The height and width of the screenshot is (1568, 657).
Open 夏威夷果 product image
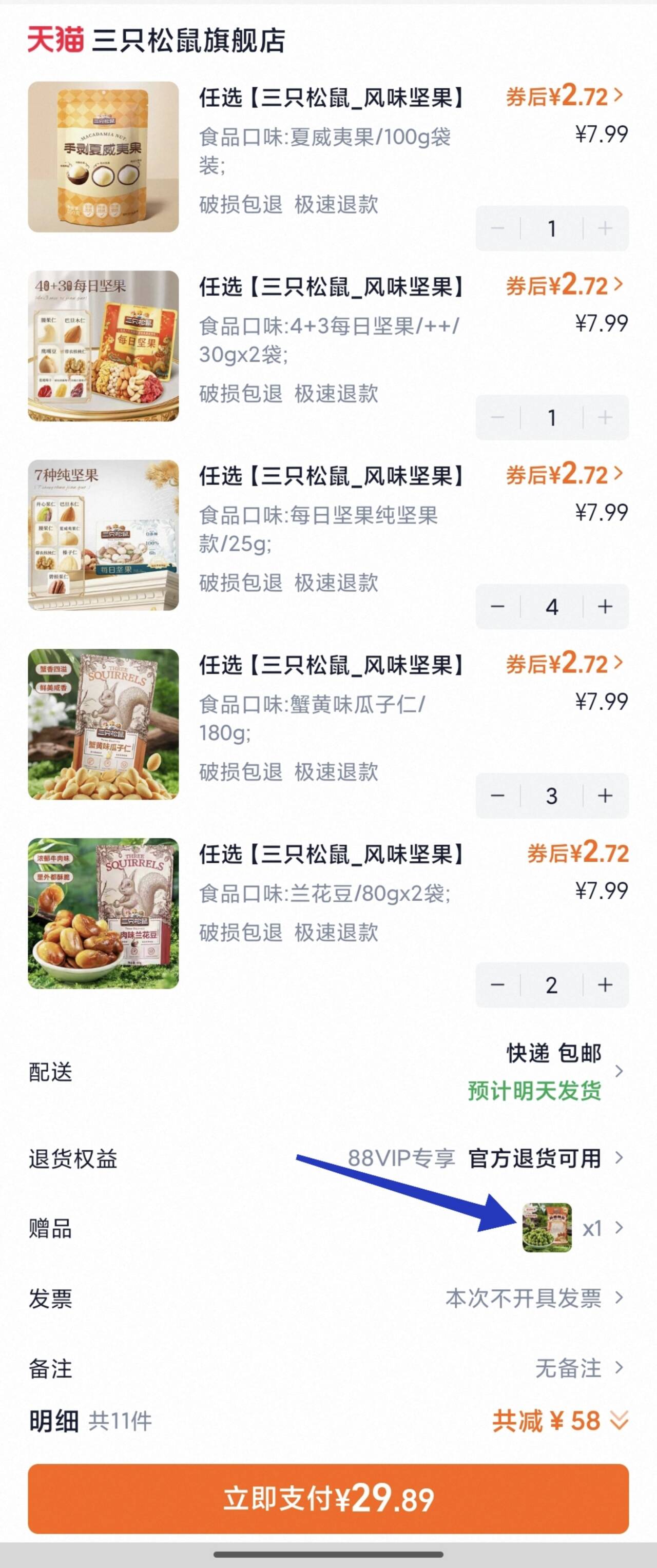tap(104, 157)
